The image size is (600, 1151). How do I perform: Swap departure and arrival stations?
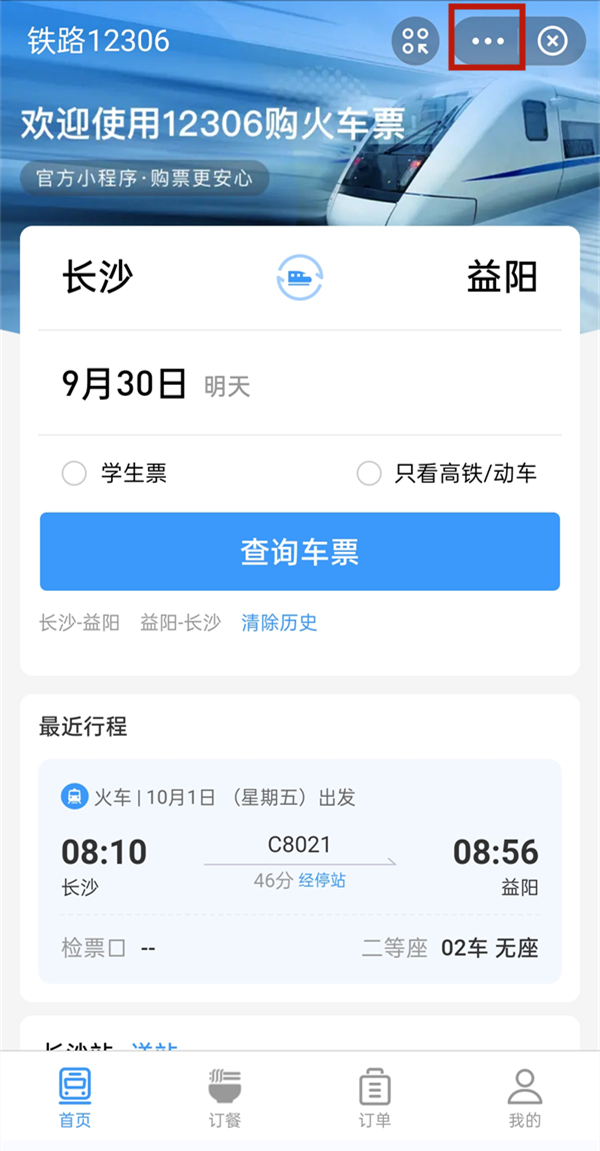tap(300, 277)
